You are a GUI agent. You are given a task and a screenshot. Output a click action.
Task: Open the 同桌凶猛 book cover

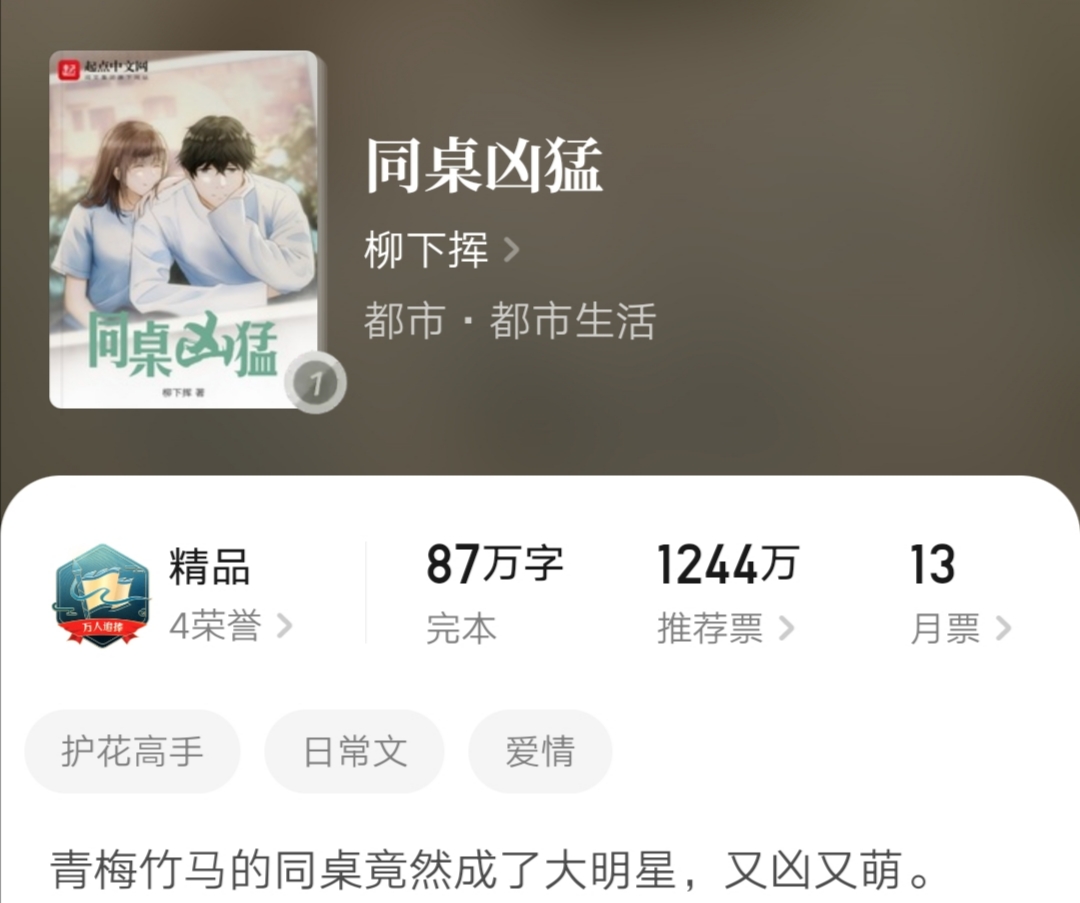pyautogui.click(x=185, y=230)
